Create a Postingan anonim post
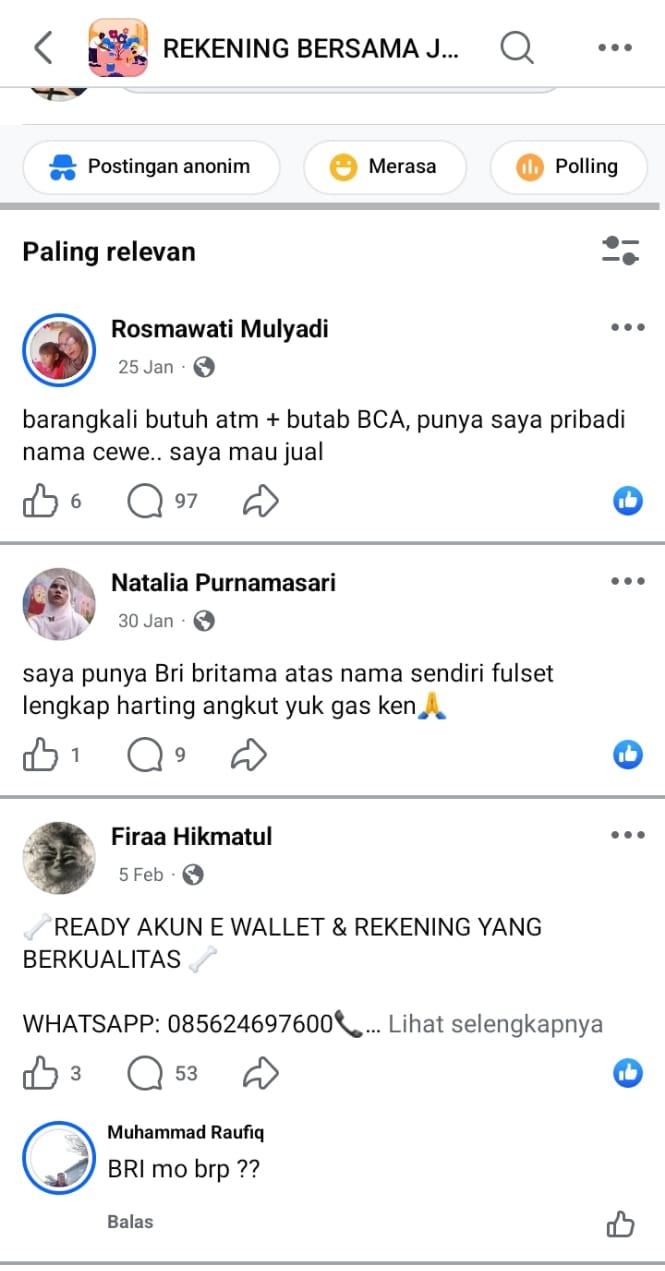The height and width of the screenshot is (1271, 665). pyautogui.click(x=150, y=167)
